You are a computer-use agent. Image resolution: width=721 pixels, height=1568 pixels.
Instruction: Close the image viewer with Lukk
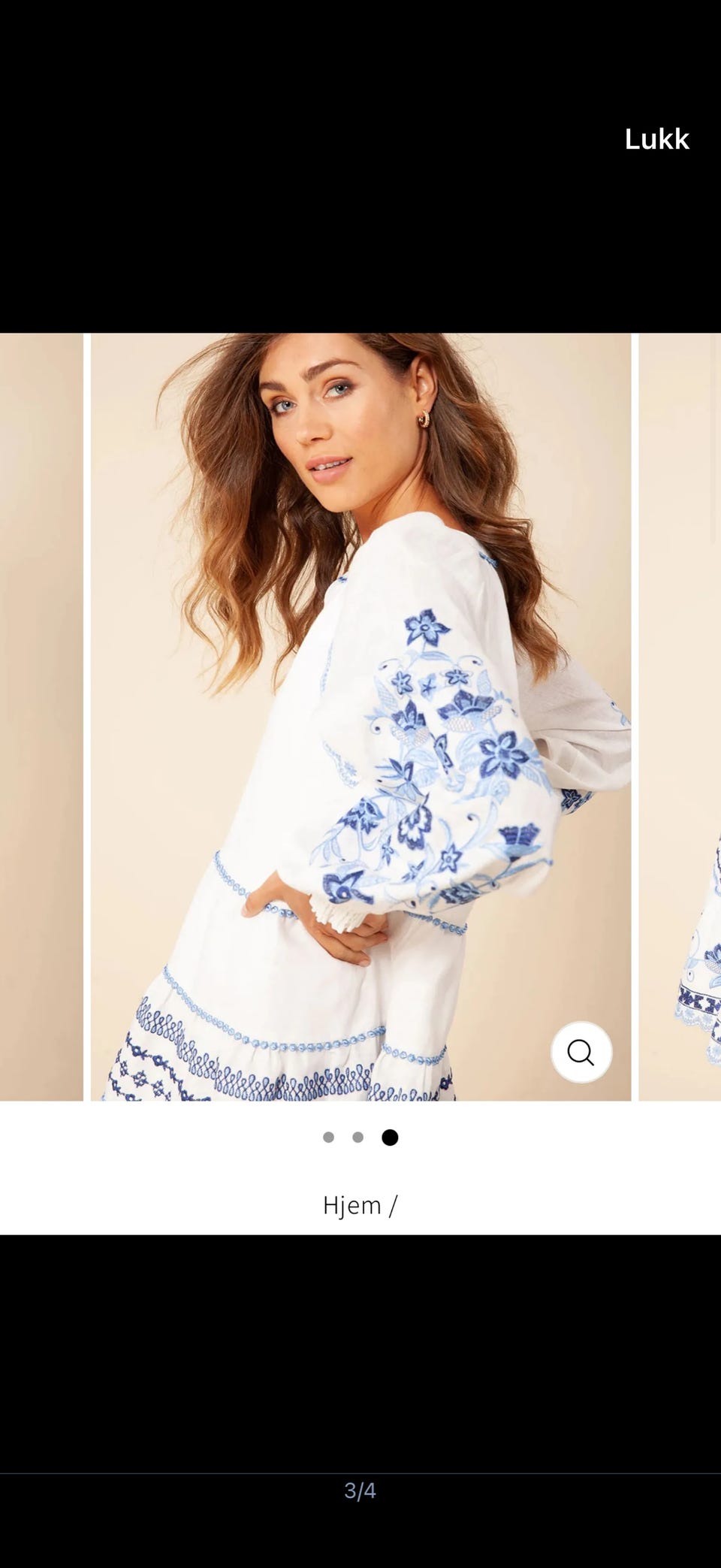(x=656, y=139)
